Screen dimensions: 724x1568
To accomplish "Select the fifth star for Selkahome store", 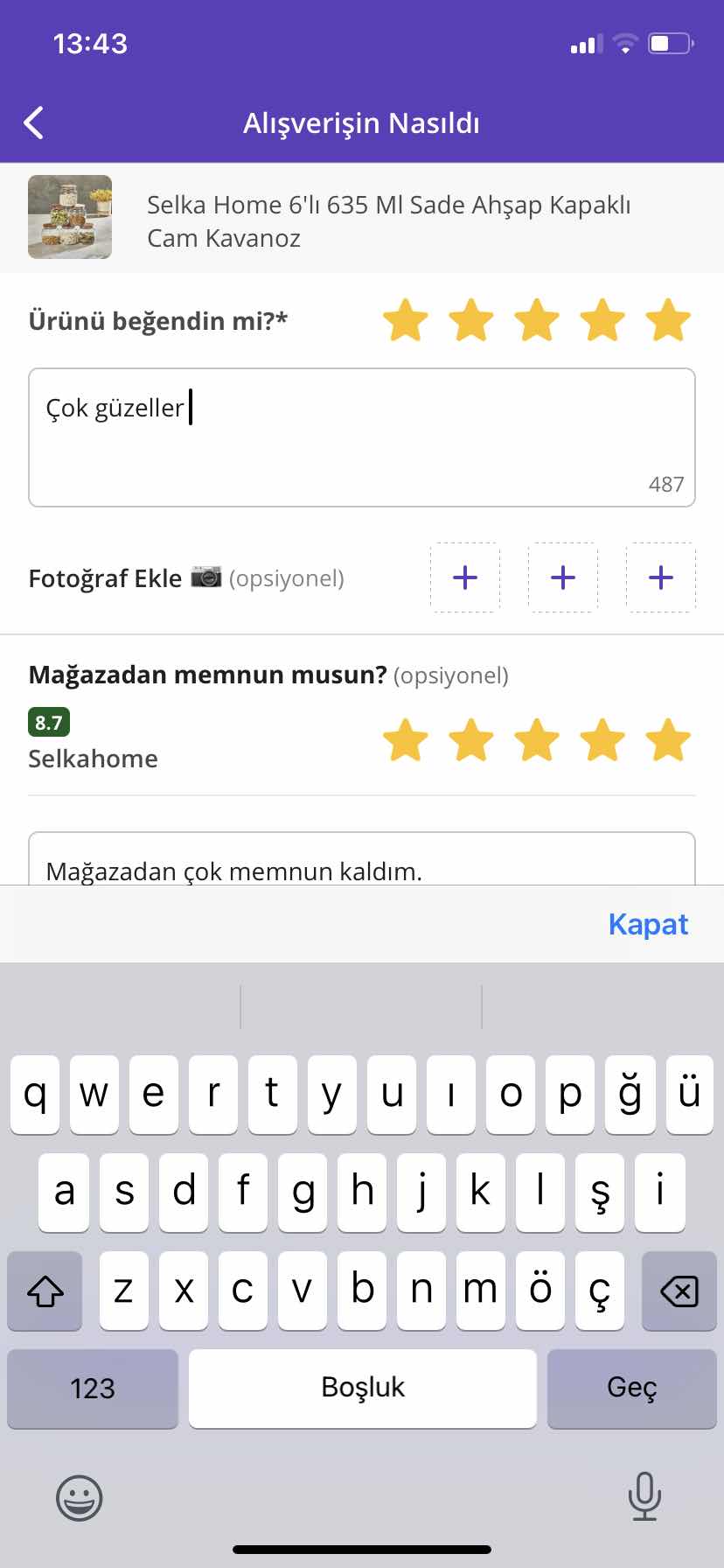I will pos(669,740).
